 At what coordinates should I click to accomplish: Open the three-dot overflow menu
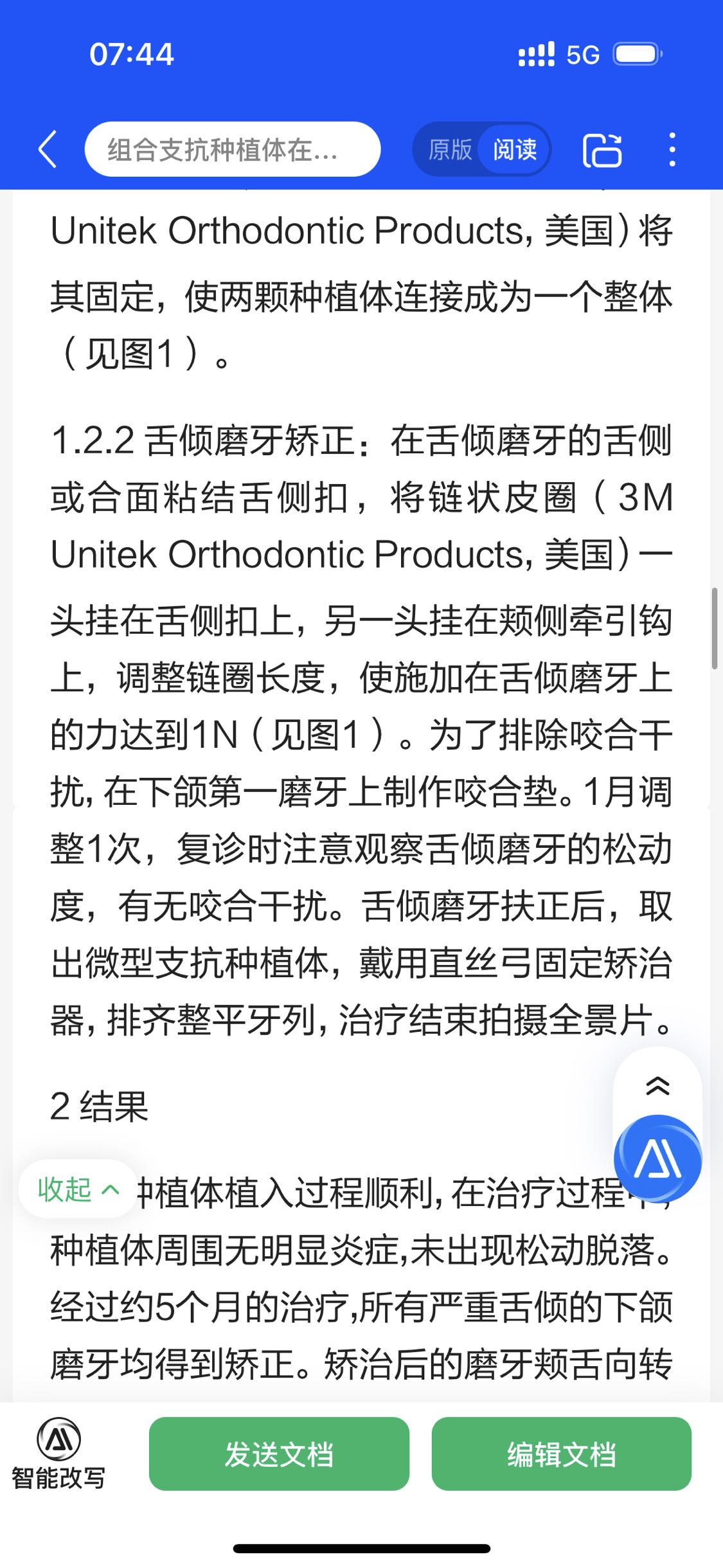(x=672, y=150)
